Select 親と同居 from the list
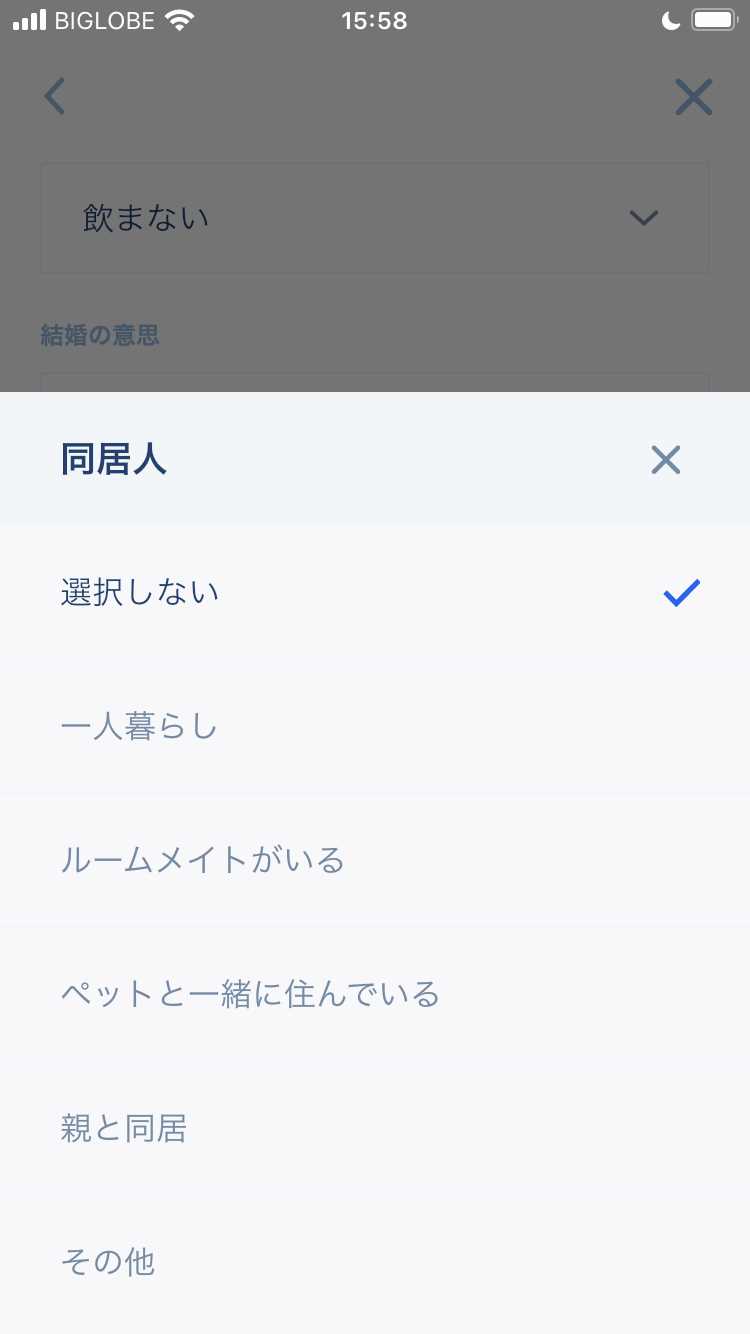750x1334 pixels. point(124,1128)
